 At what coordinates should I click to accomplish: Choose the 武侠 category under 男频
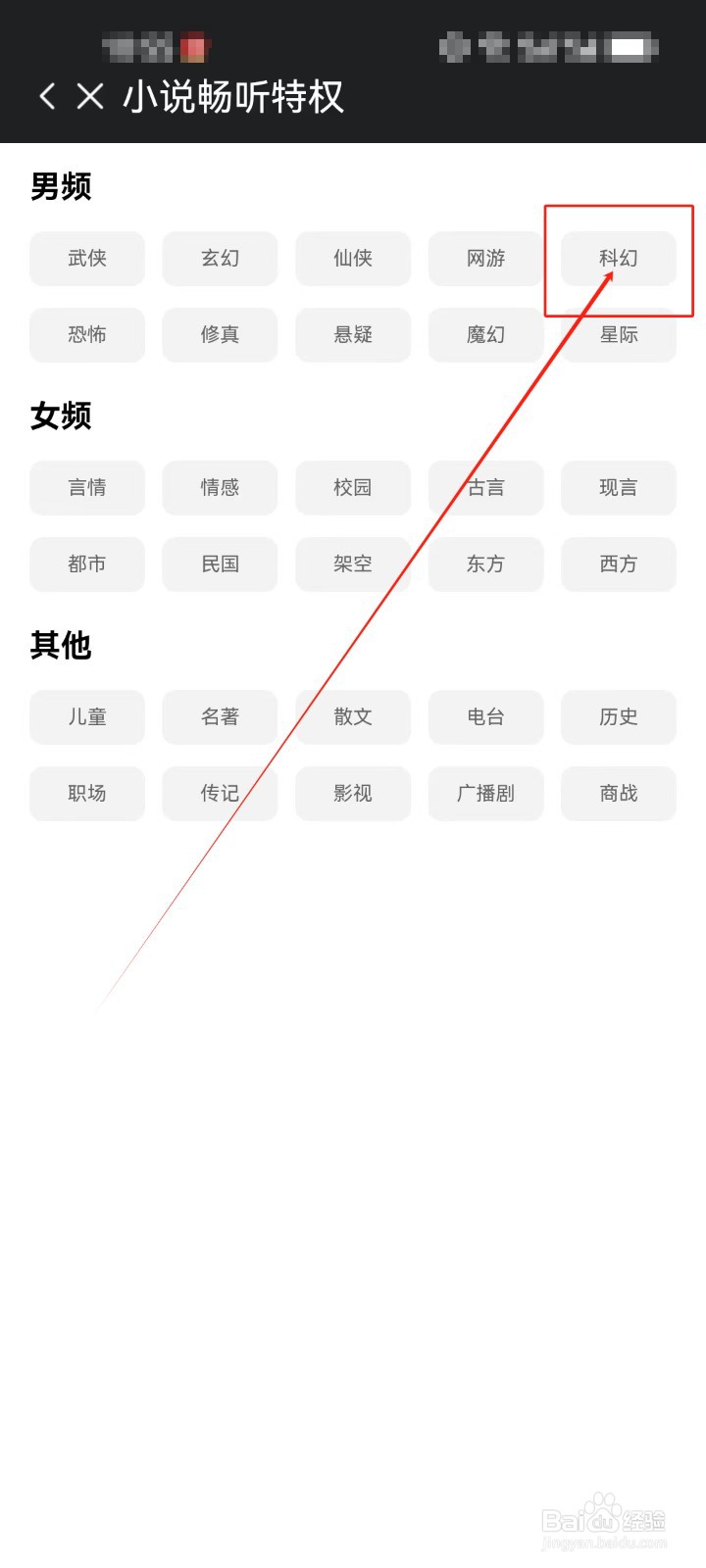pyautogui.click(x=87, y=259)
